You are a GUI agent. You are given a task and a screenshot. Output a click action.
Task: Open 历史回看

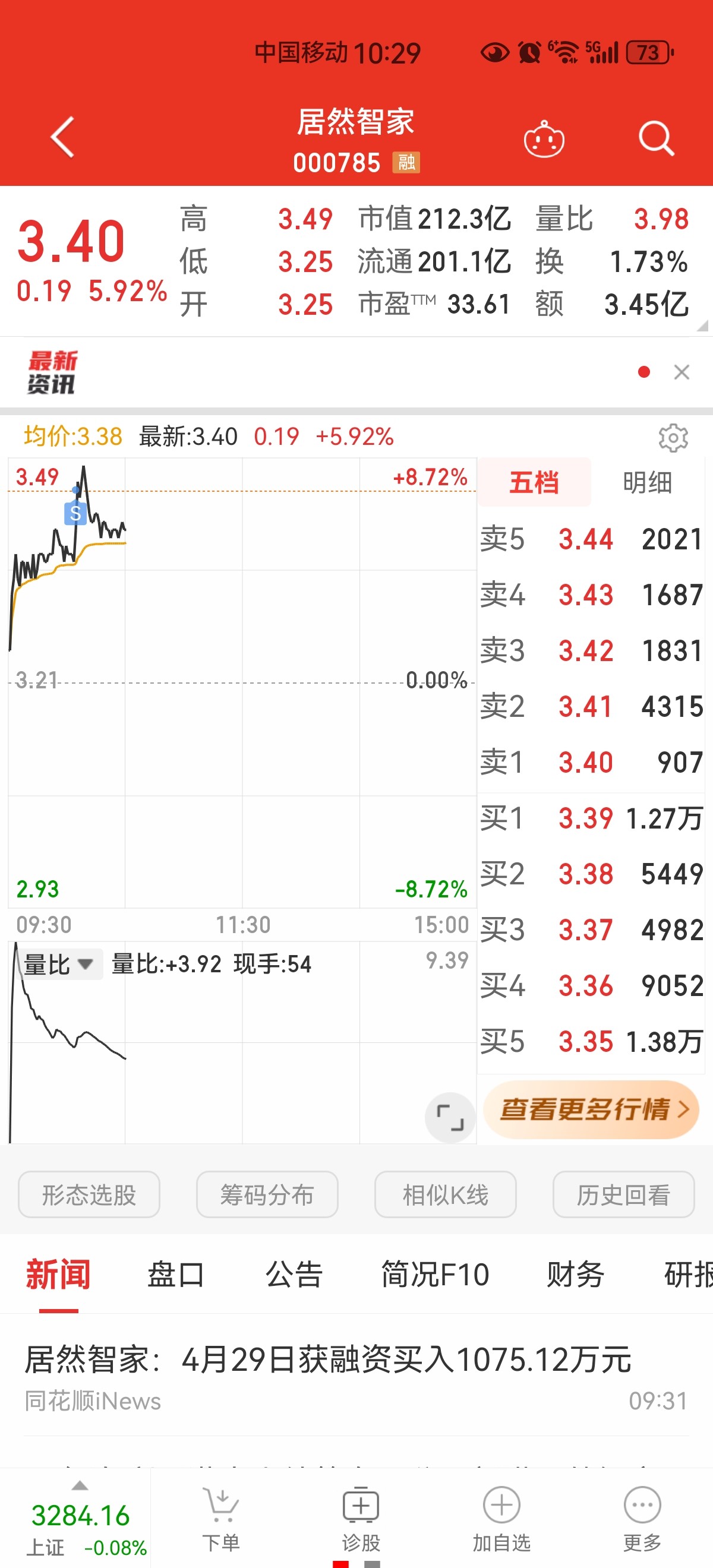(x=623, y=1194)
